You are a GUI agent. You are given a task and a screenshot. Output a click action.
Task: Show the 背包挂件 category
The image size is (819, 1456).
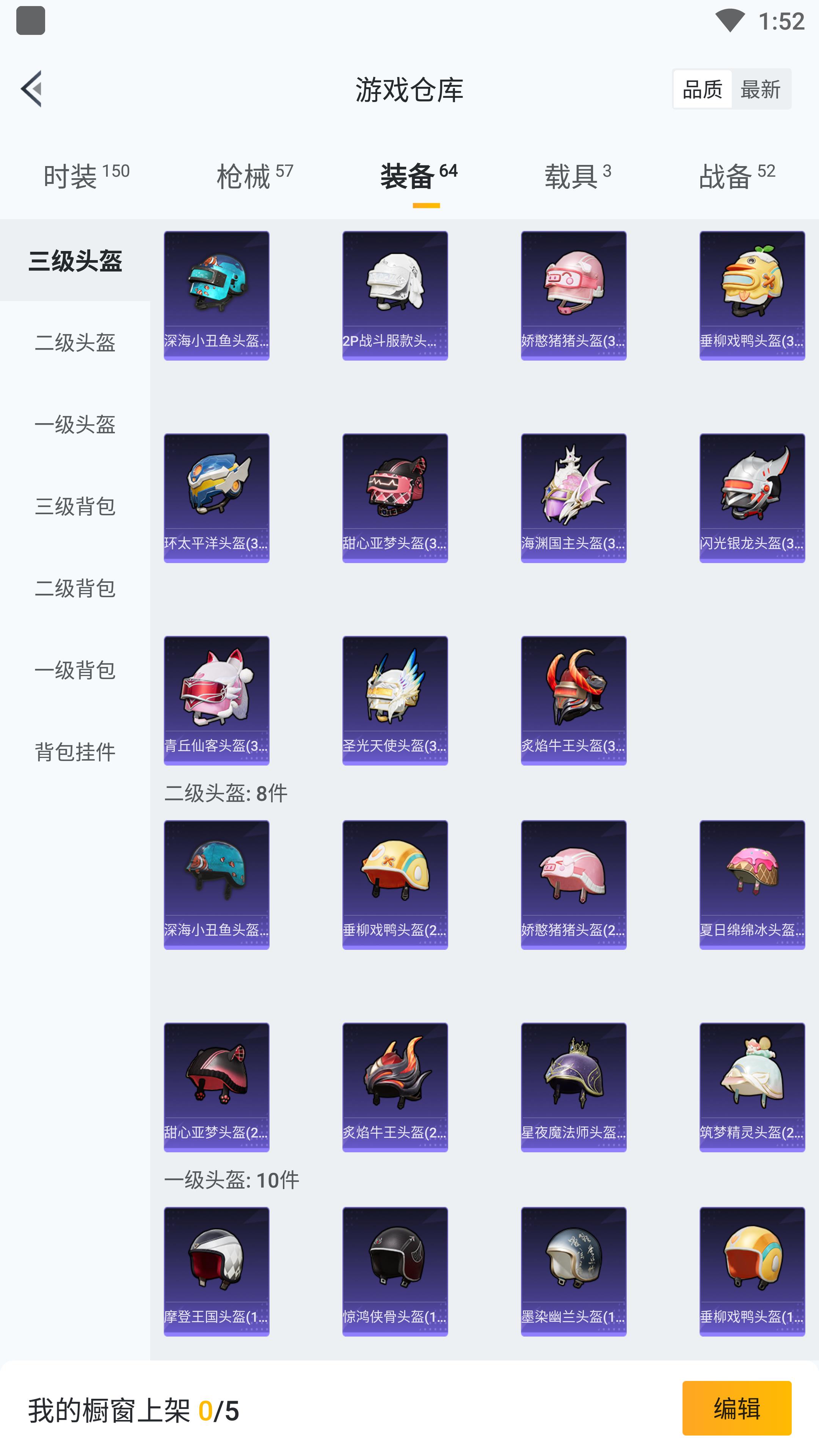[x=75, y=752]
